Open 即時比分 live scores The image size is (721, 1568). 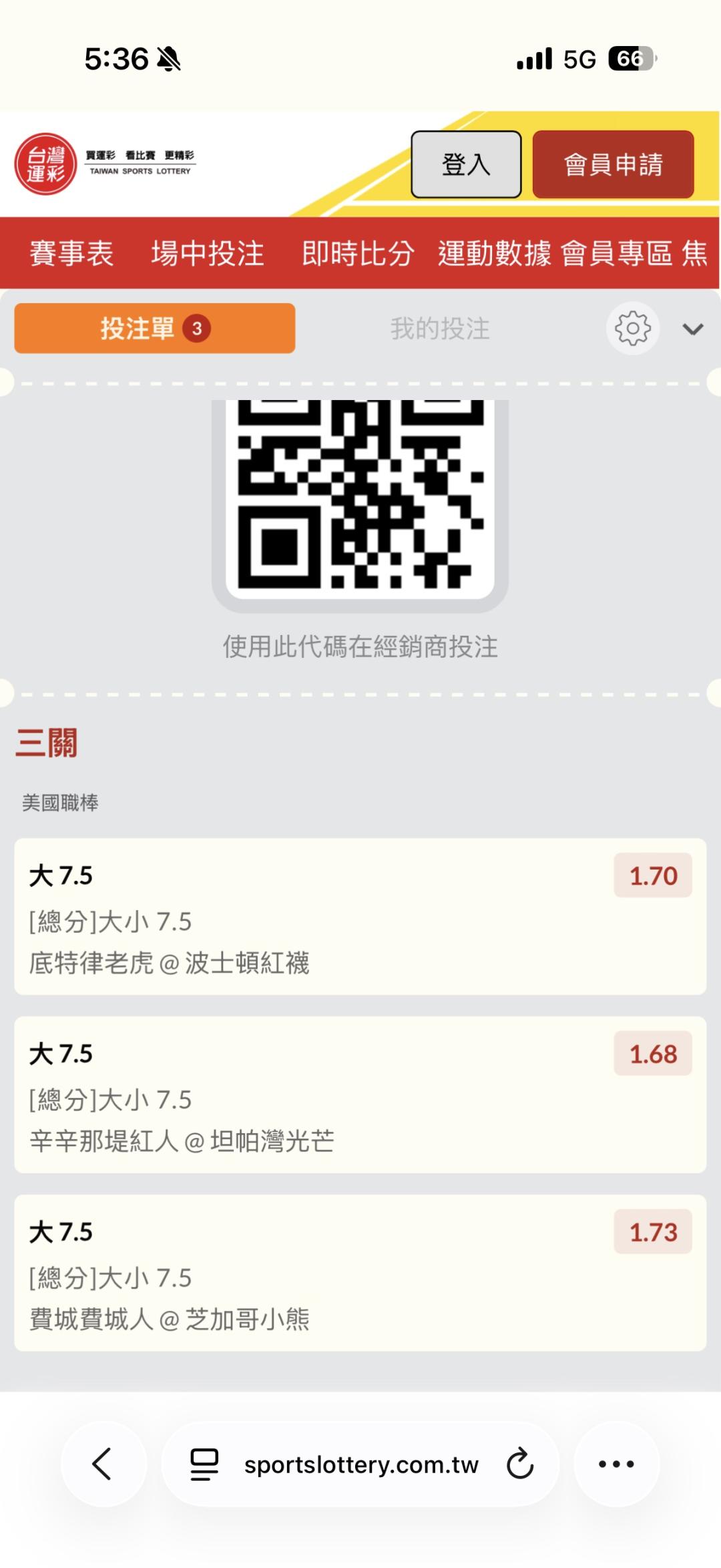click(358, 254)
